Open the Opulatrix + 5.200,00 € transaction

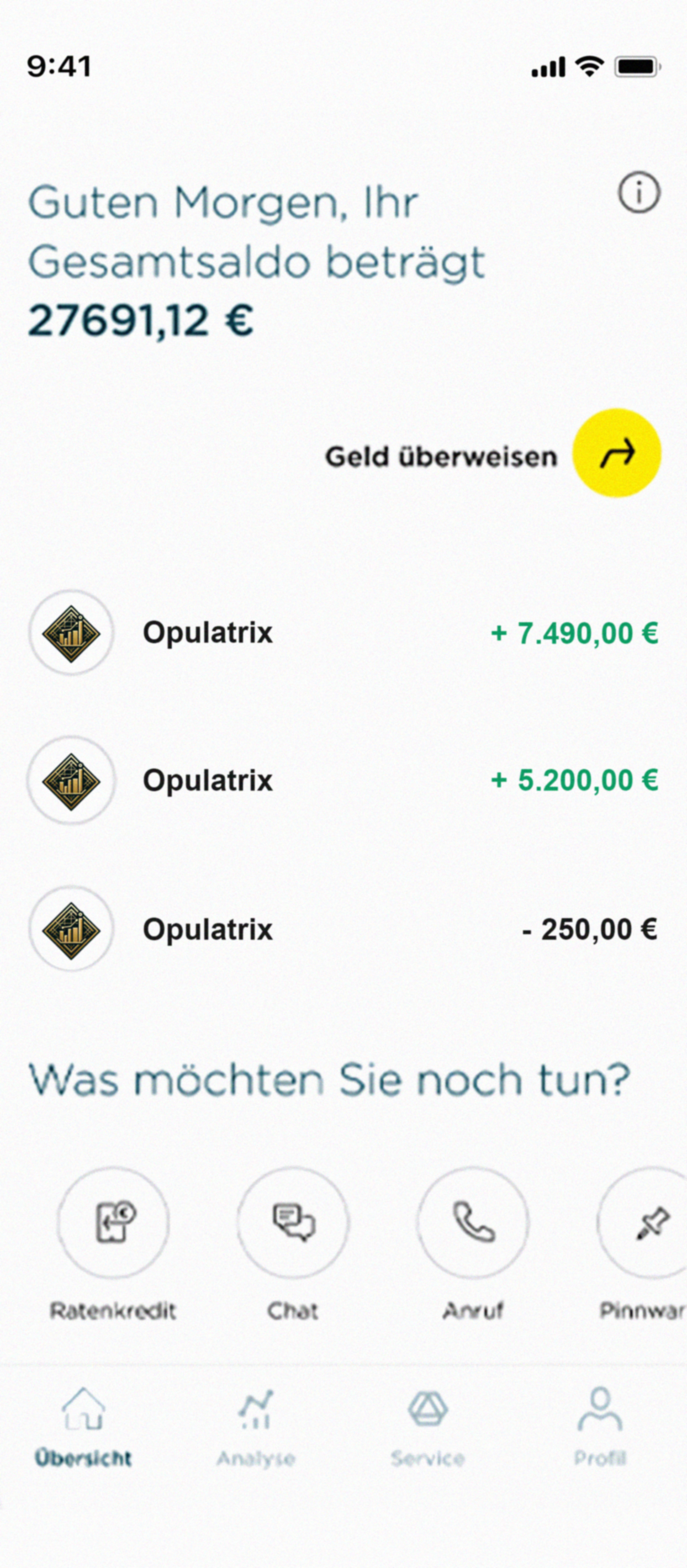pyautogui.click(x=343, y=780)
